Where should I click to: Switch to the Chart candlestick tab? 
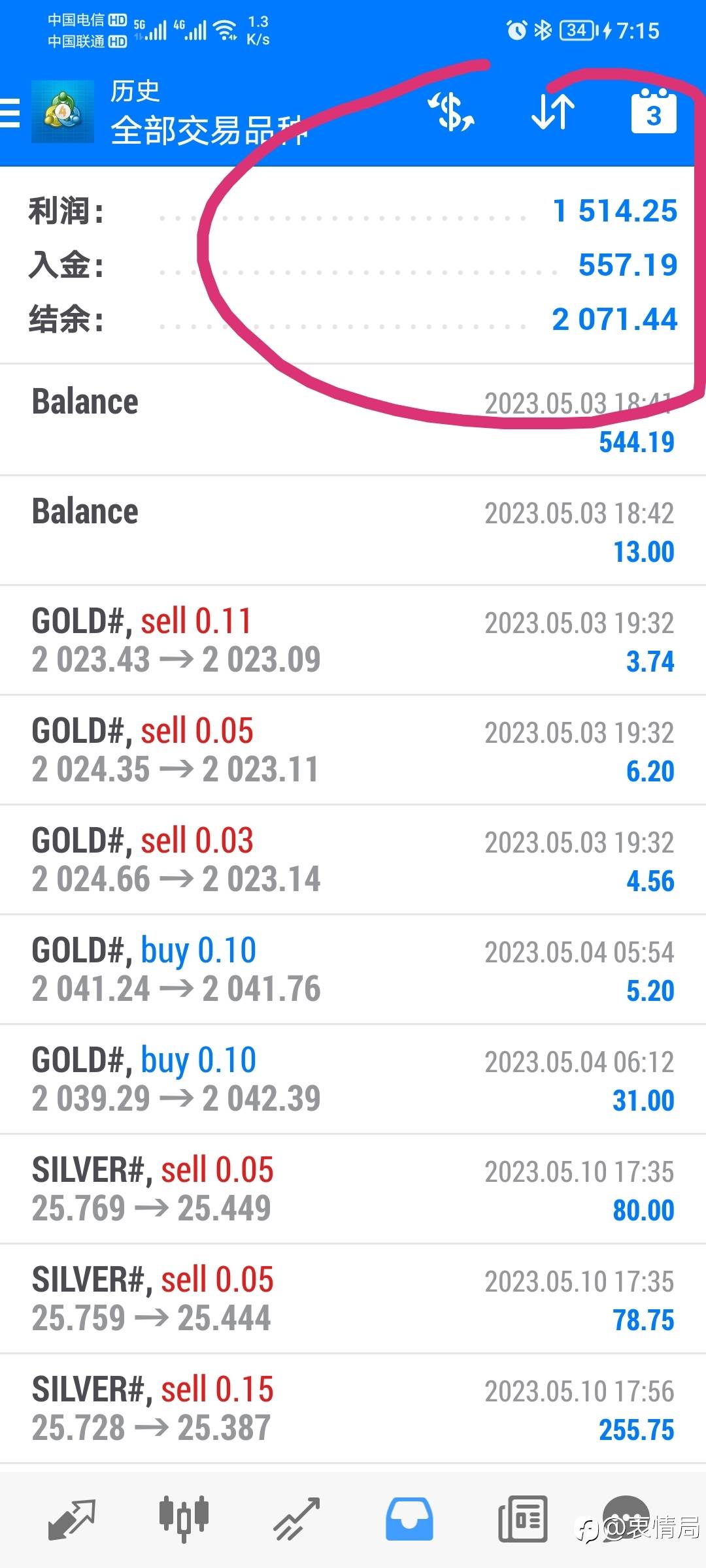point(184,1520)
